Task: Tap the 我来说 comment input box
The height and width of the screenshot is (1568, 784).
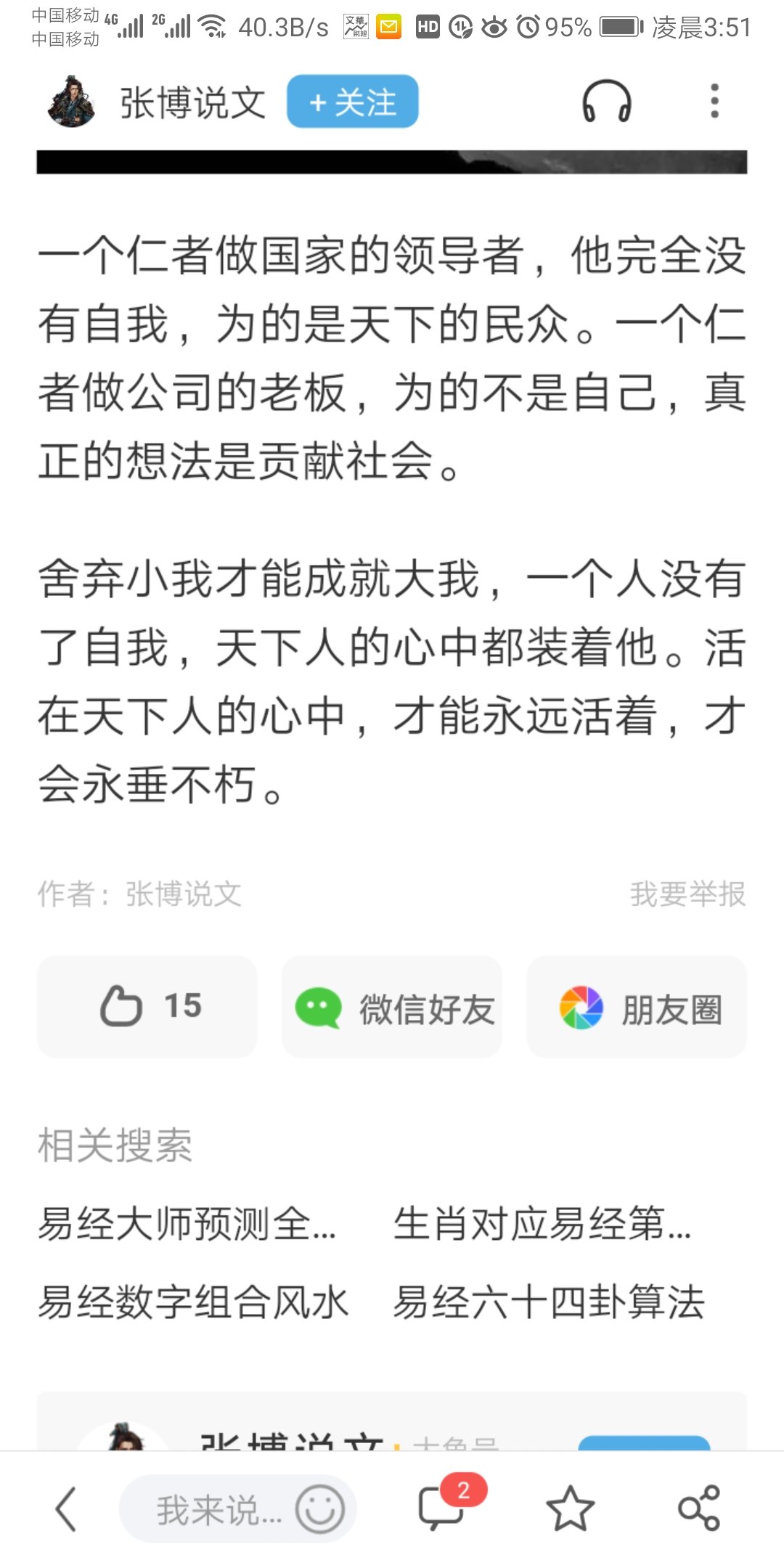Action: coord(218,1510)
